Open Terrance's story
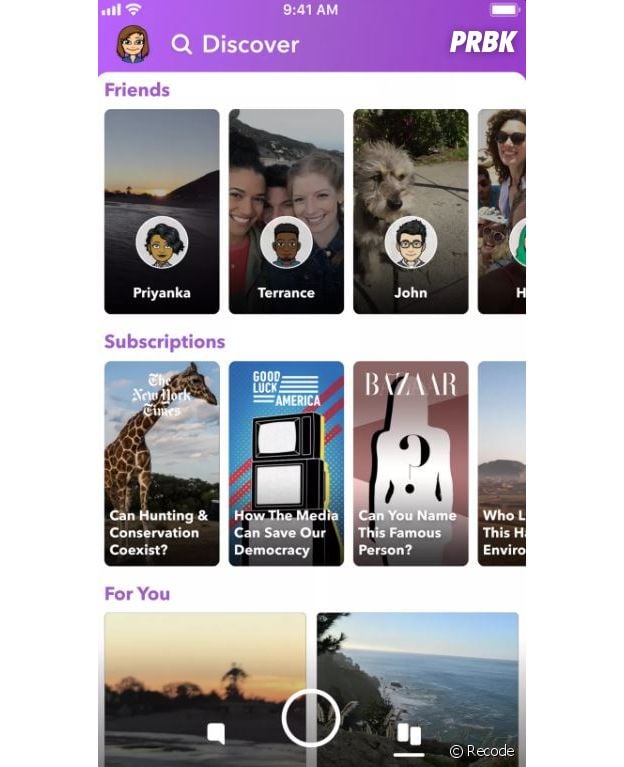This screenshot has height=767, width=624. click(x=286, y=211)
